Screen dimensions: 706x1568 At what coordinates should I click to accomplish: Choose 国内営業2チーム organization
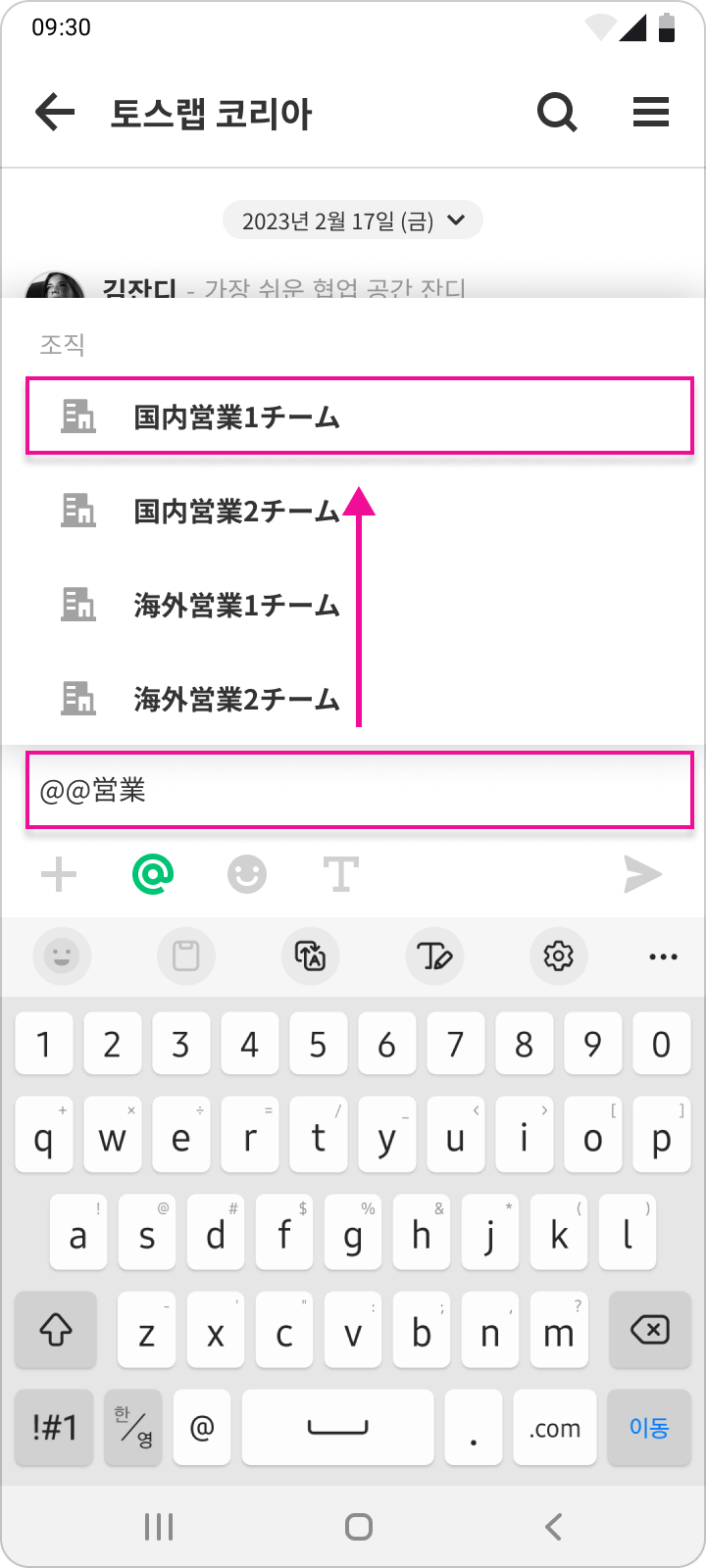pyautogui.click(x=236, y=511)
